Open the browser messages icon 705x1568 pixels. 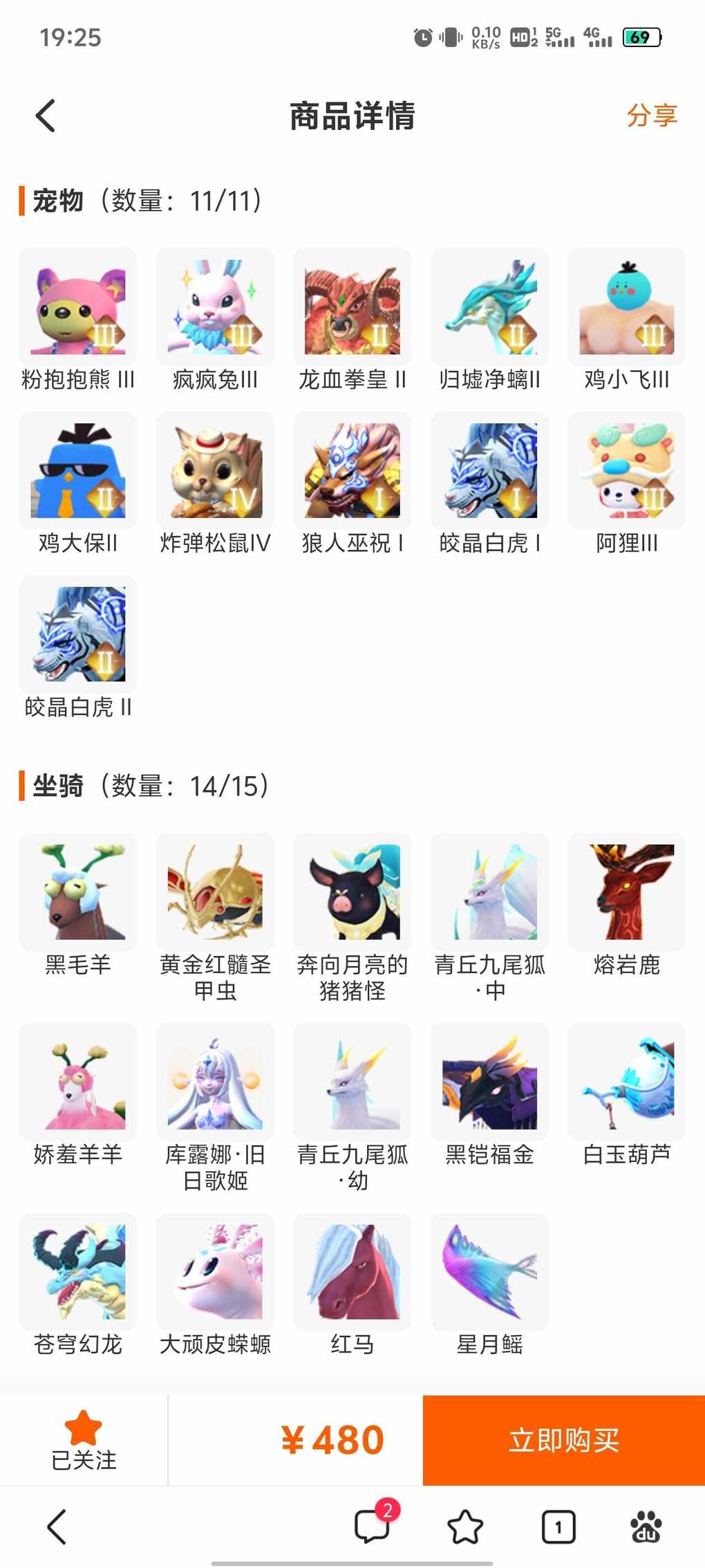coord(373,1525)
